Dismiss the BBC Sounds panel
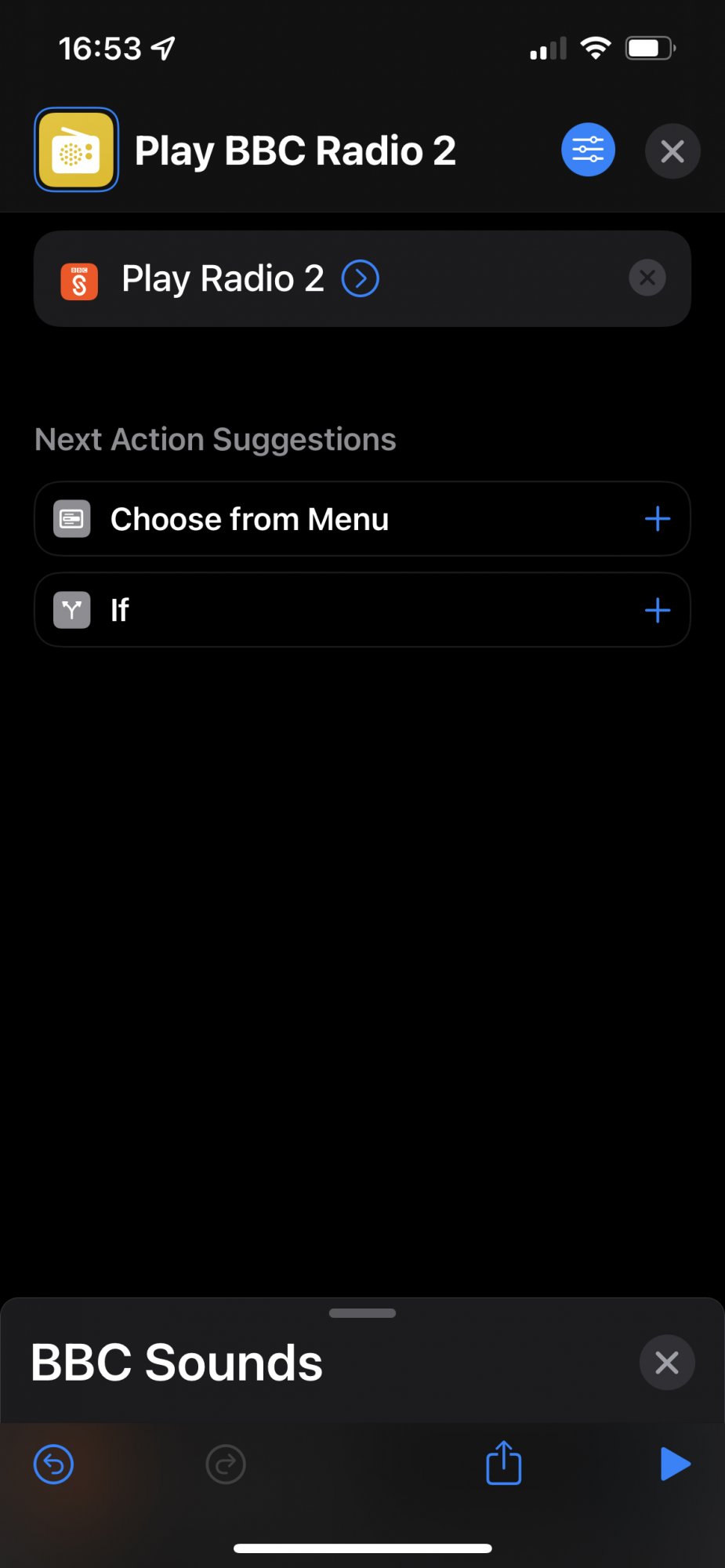This screenshot has width=725, height=1568. (x=667, y=1363)
